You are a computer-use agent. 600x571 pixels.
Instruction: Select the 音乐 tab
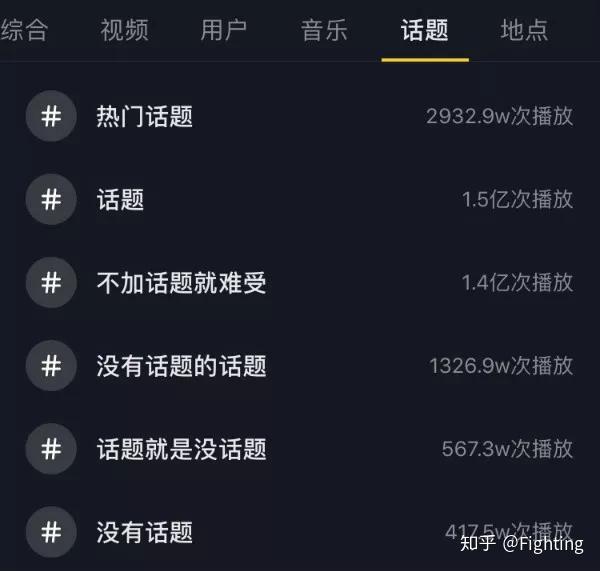324,30
